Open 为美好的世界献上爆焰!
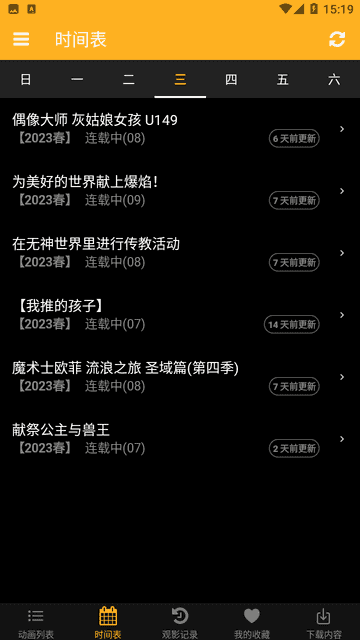 [180, 191]
